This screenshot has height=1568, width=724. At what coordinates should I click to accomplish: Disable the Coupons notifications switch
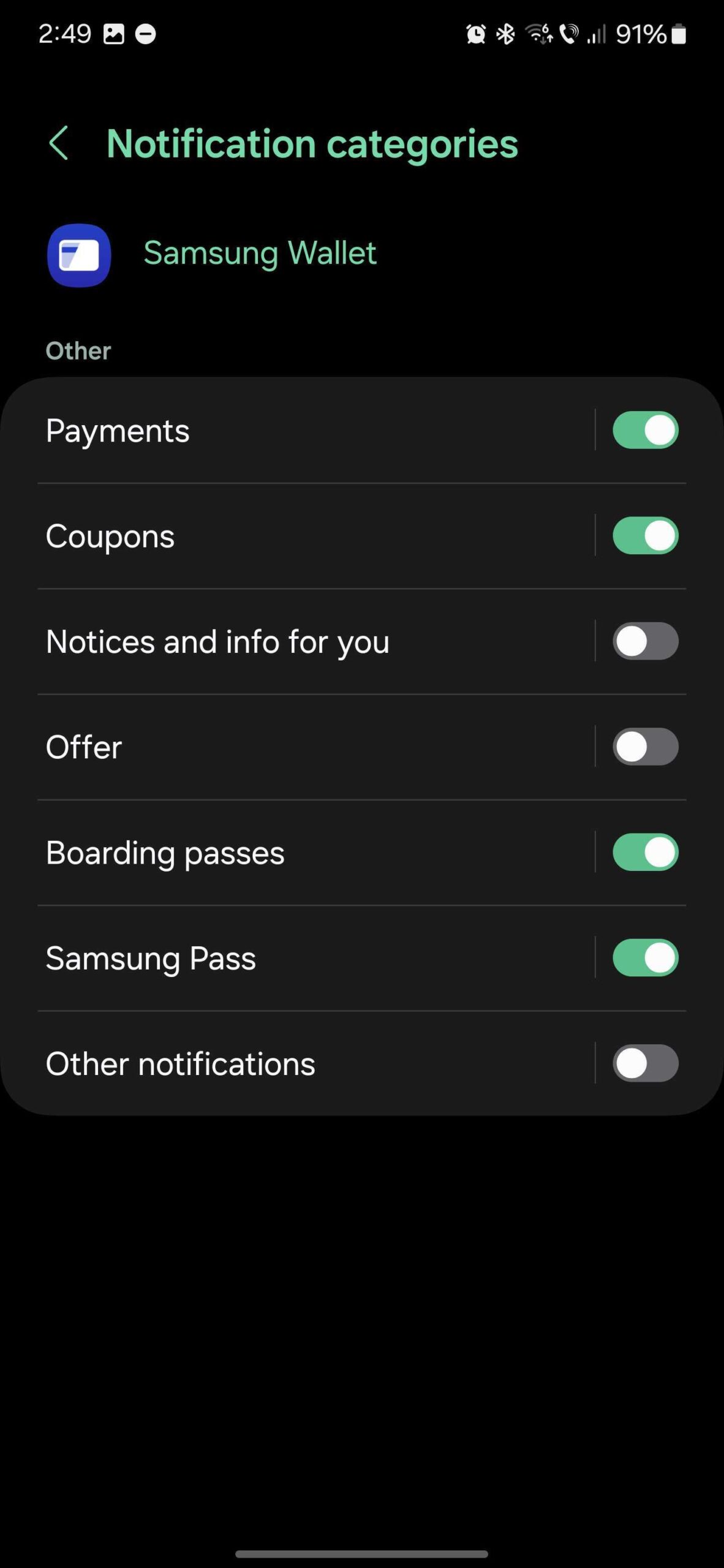(x=645, y=536)
